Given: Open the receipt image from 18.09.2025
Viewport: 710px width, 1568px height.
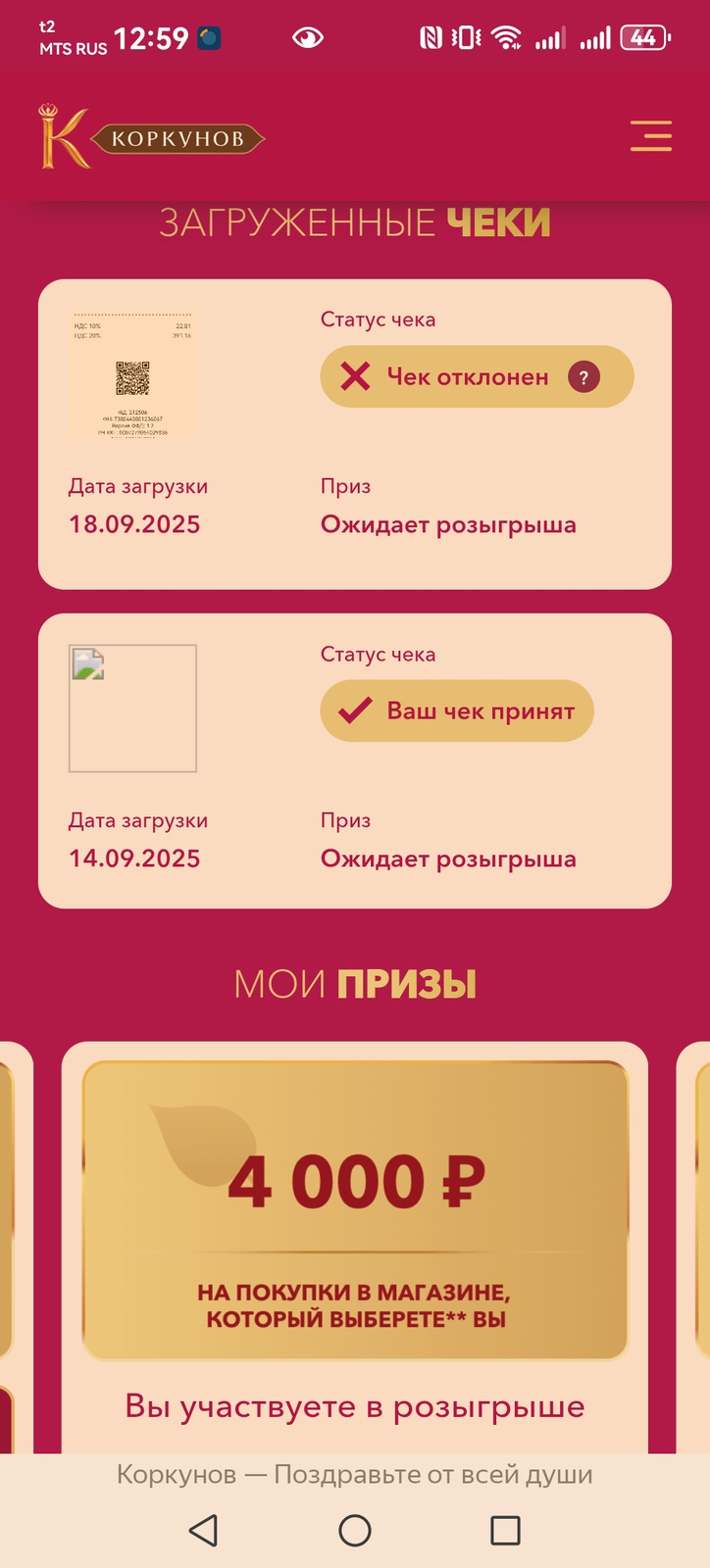Looking at the screenshot, I should coord(132,375).
